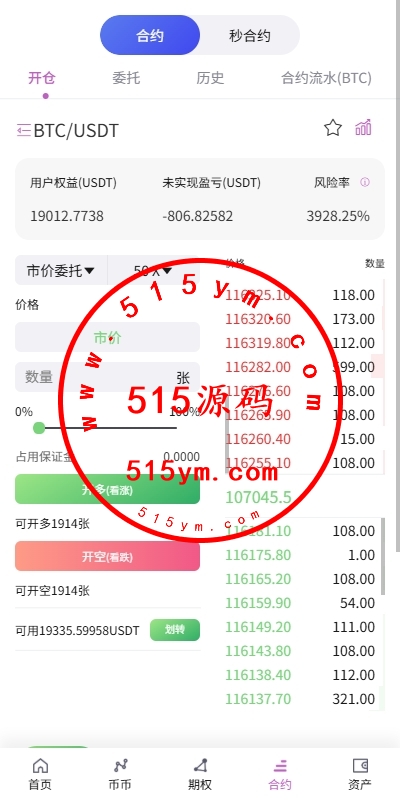Open the chart icon for BTC/USDT
This screenshot has width=400, height=800.
click(x=363, y=128)
